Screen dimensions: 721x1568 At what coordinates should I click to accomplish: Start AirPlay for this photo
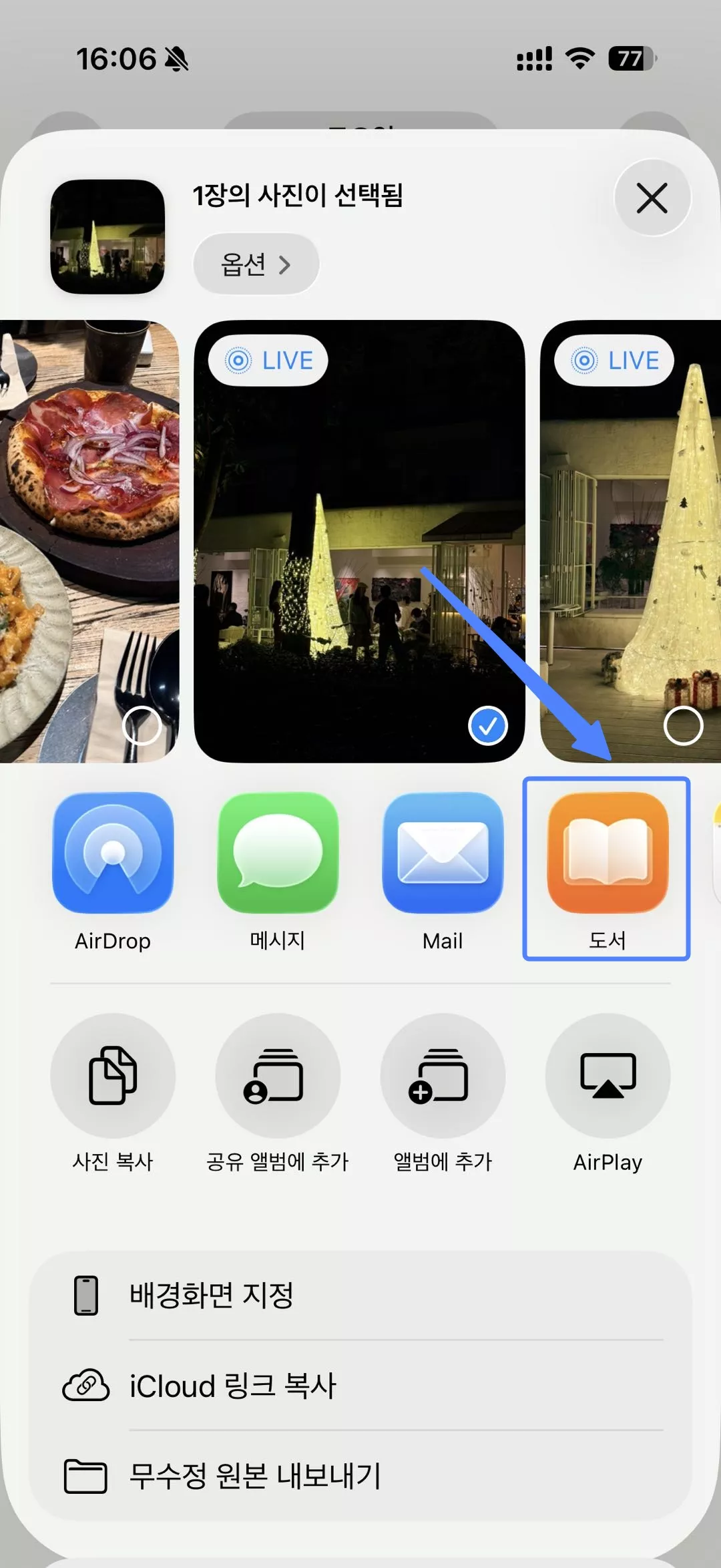pos(608,1075)
